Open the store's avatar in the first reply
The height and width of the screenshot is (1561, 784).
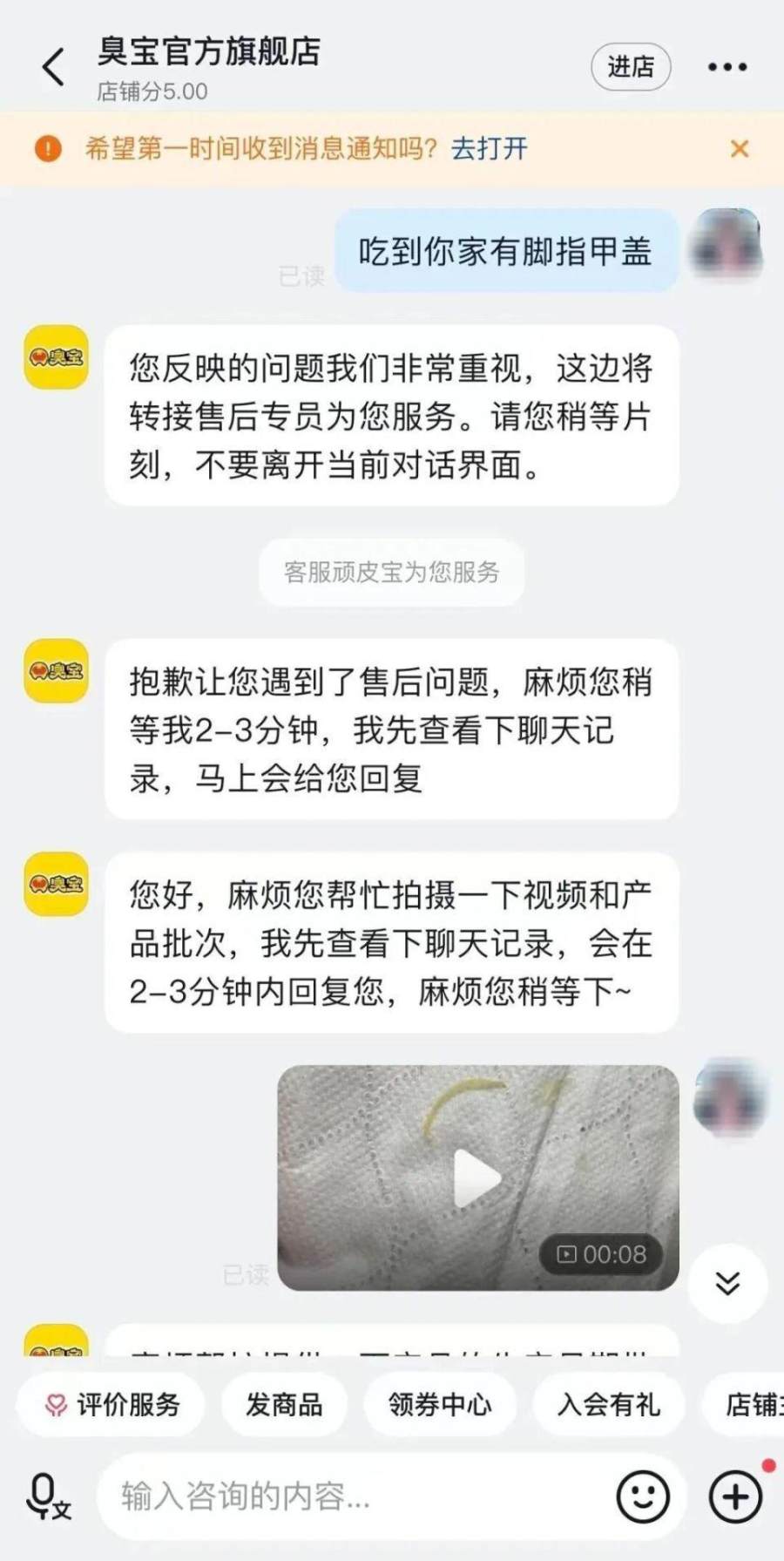click(x=56, y=357)
